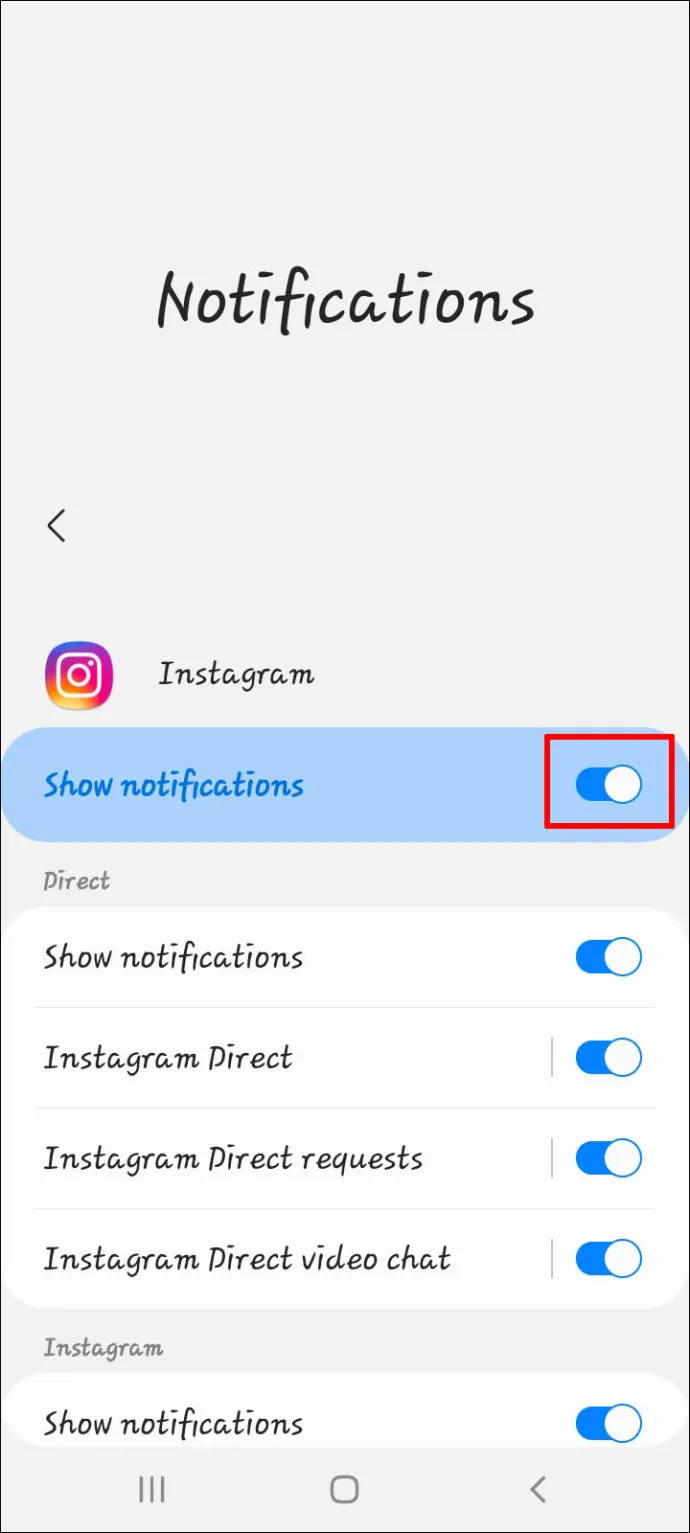Turn off Instagram Direct video chat switch
This screenshot has width=690, height=1533.
[608, 1258]
